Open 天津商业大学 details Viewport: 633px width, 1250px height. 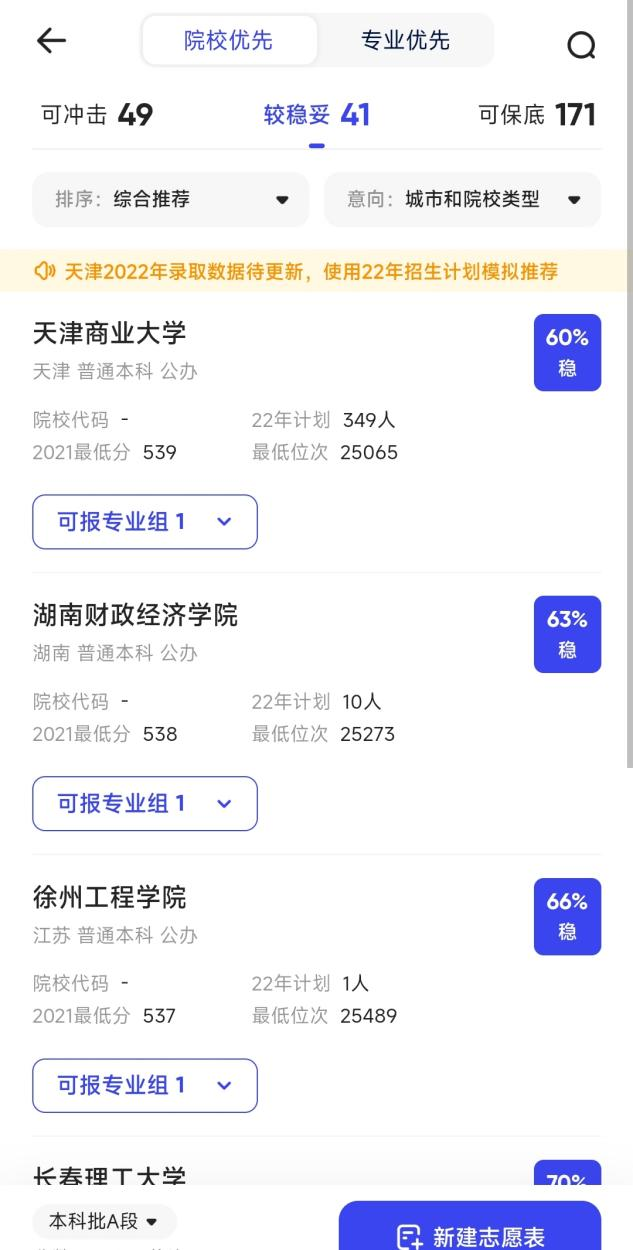110,333
